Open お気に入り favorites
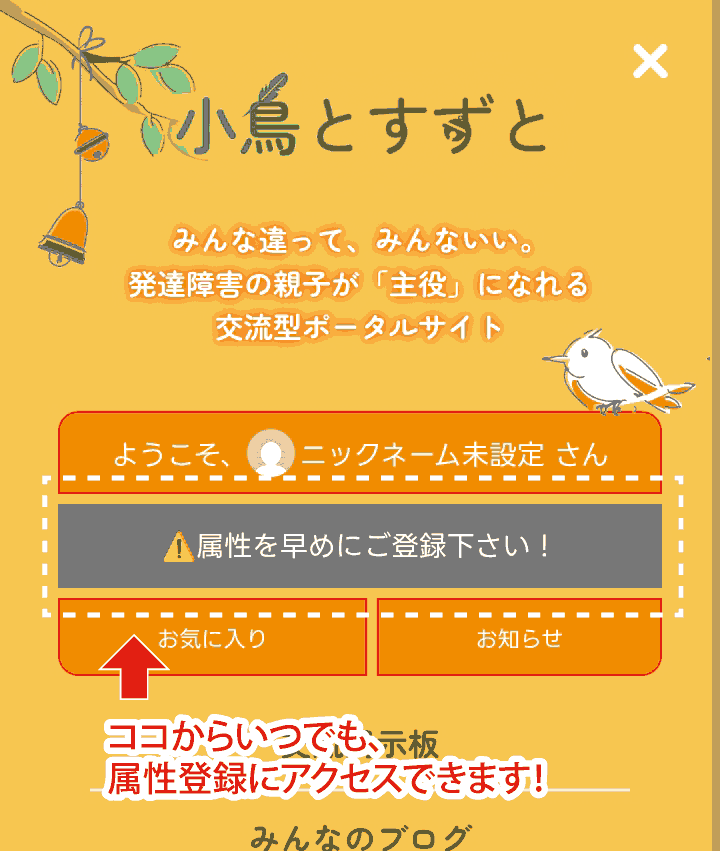 pos(212,638)
